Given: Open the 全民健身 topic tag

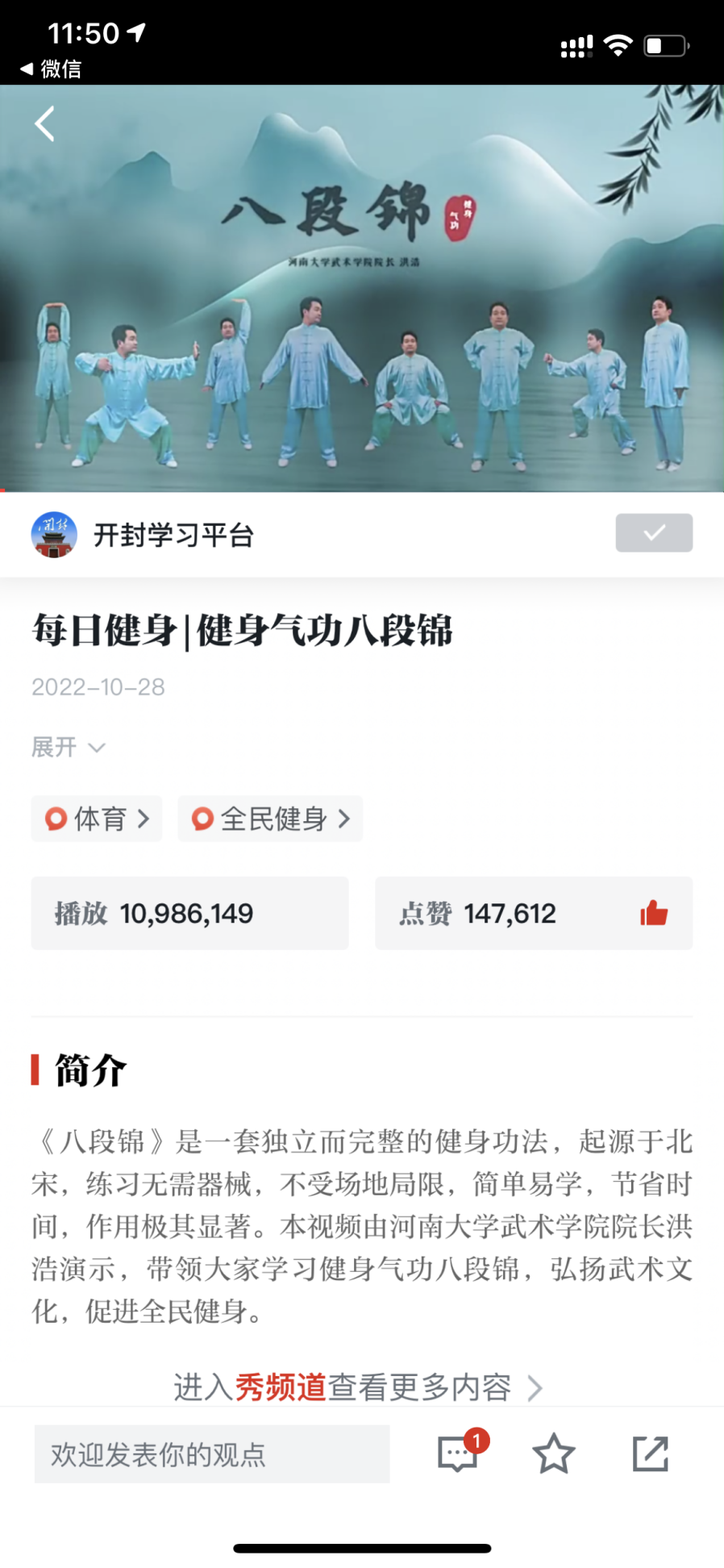Looking at the screenshot, I should [270, 819].
